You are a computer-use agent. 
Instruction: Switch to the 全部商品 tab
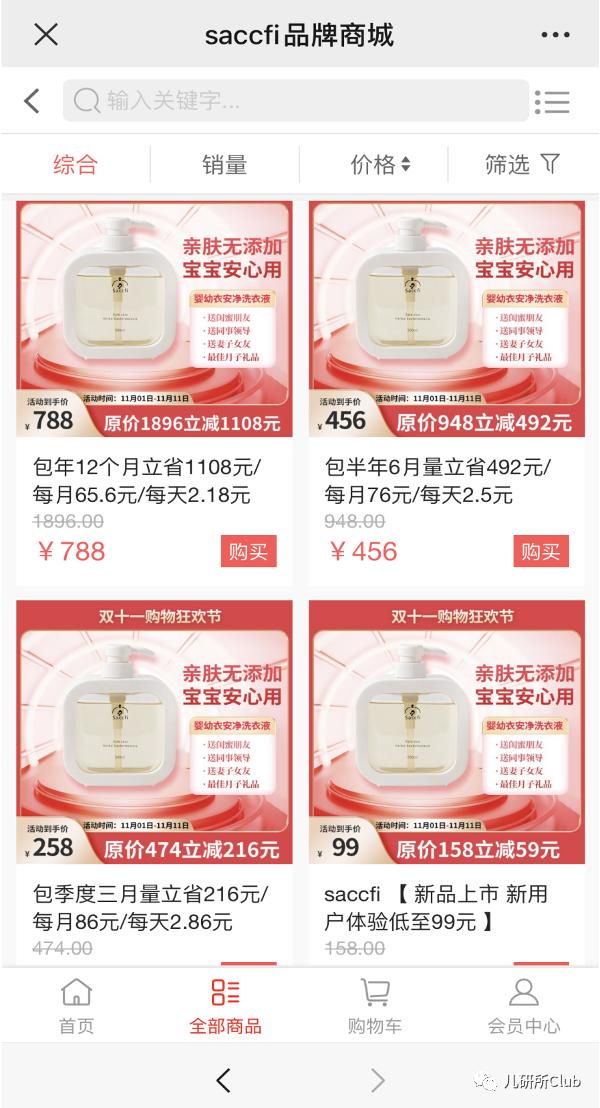225,1006
